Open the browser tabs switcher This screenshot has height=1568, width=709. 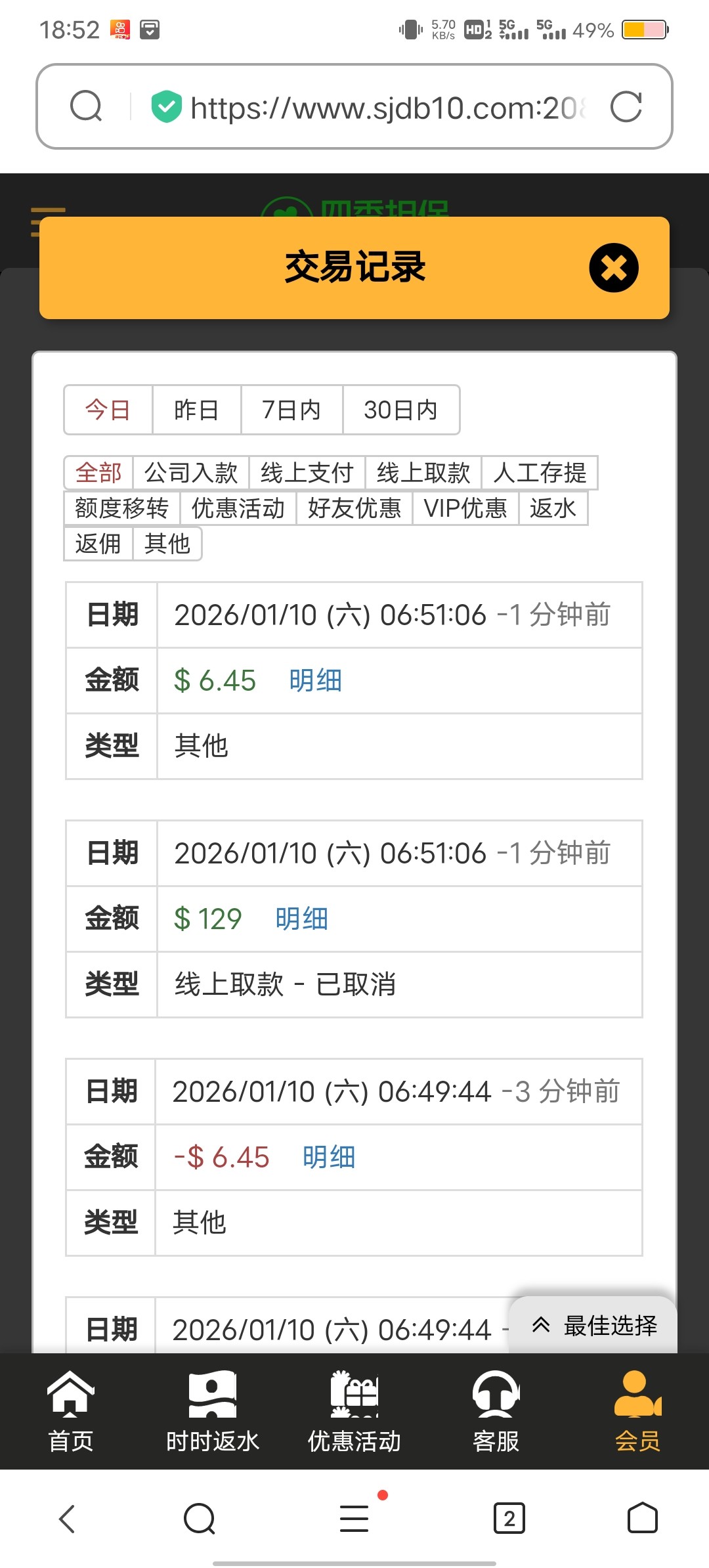pyautogui.click(x=509, y=1518)
